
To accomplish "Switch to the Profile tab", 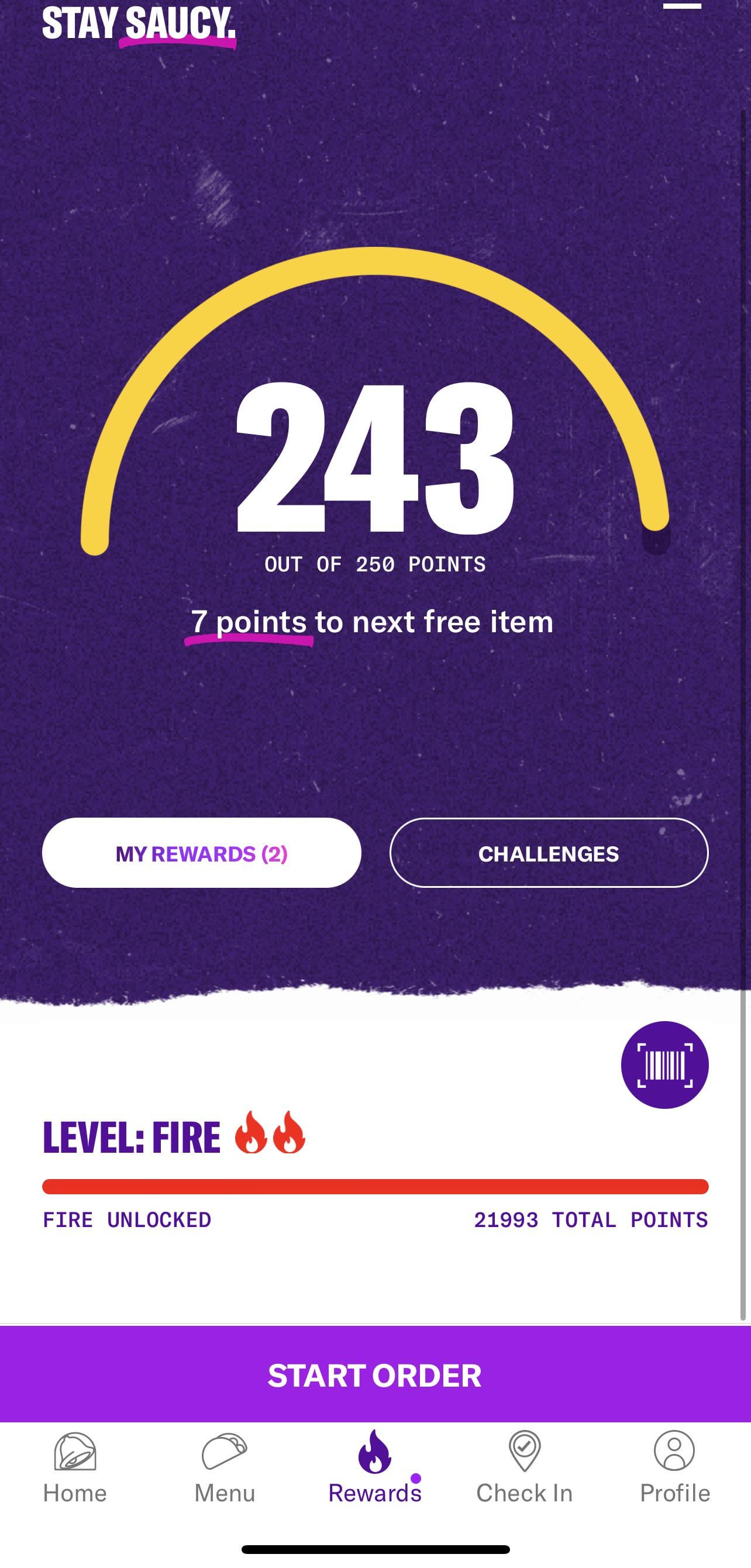I will click(674, 1467).
